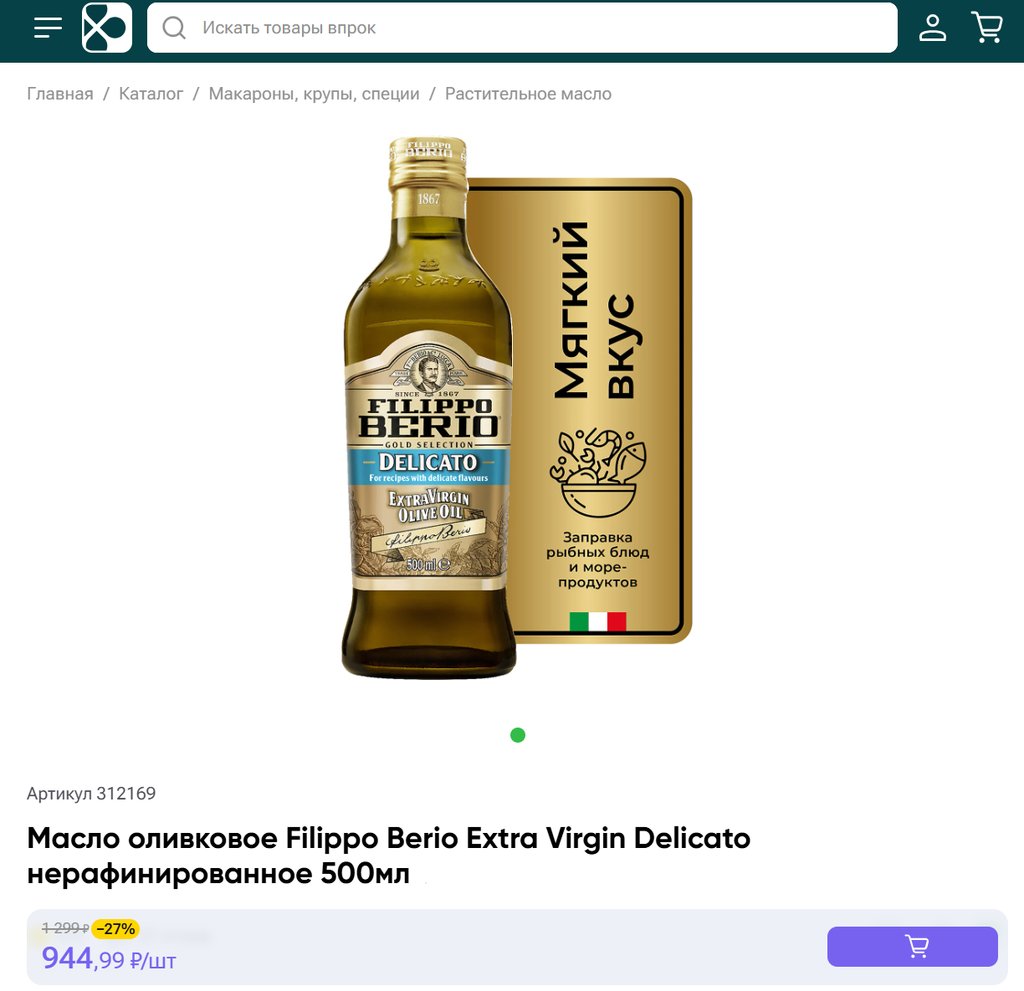The width and height of the screenshot is (1024, 991).
Task: Go to Растительное масло category
Action: point(528,93)
